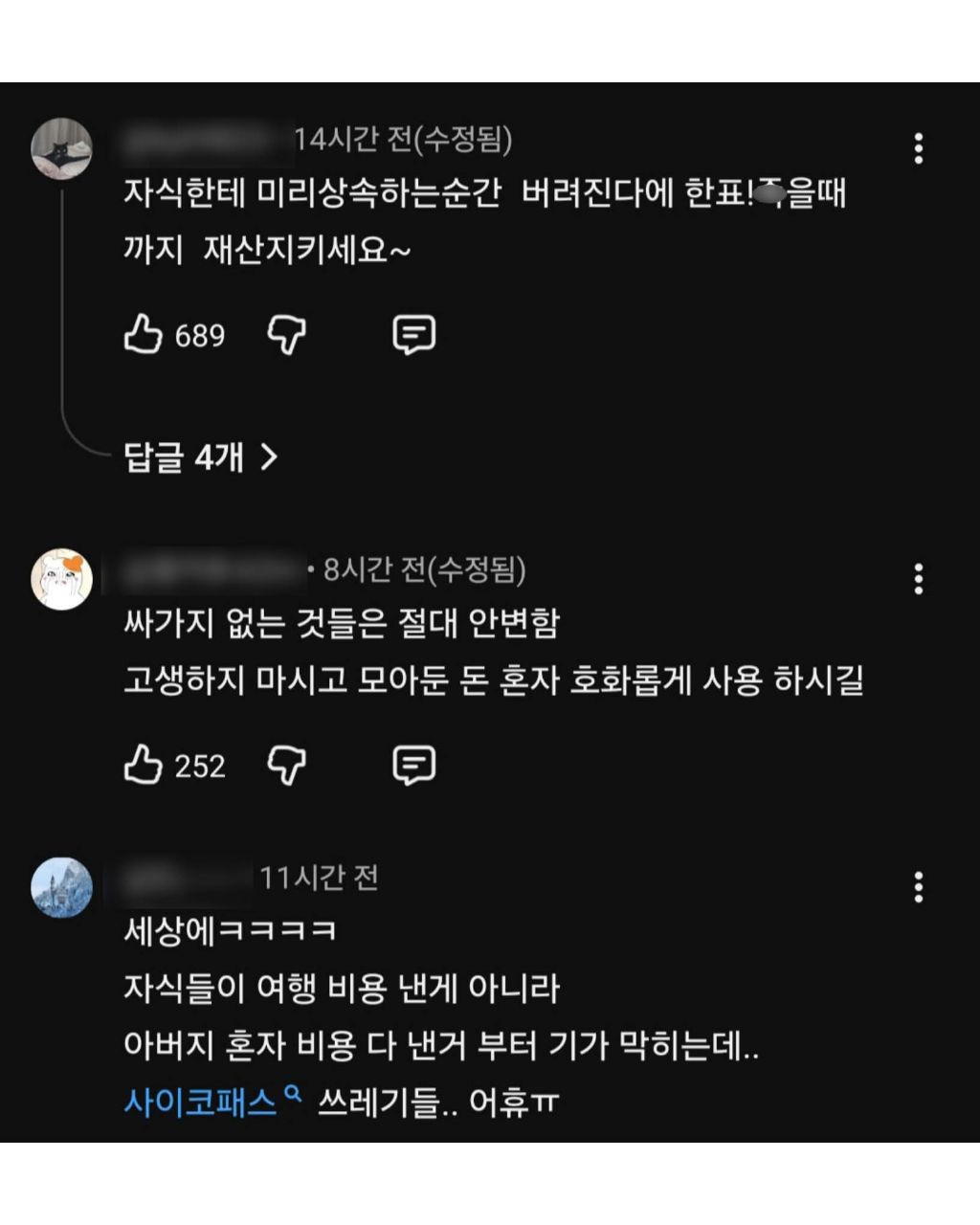Like the comment with 252 likes
This screenshot has width=980, height=1225.
tap(144, 766)
